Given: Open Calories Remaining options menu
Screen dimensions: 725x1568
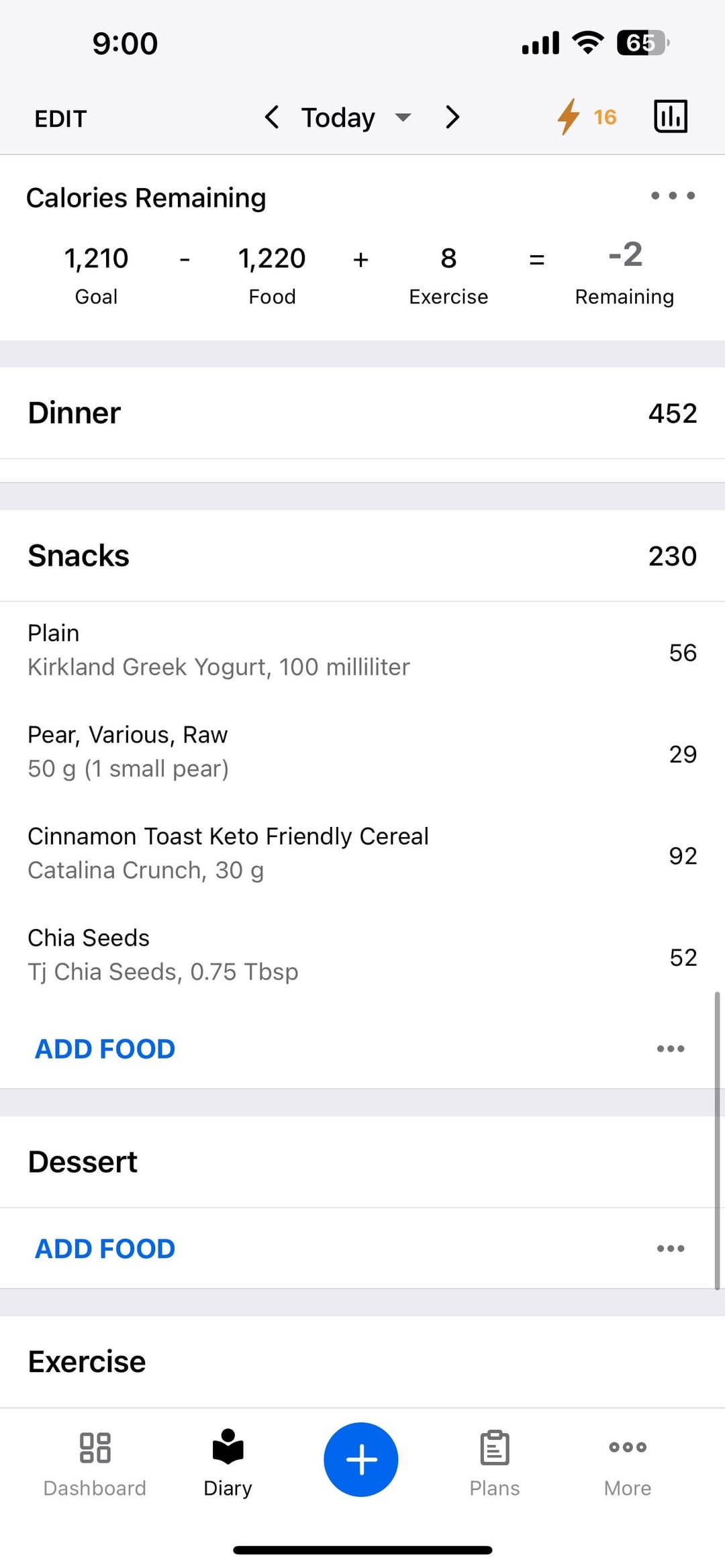Looking at the screenshot, I should click(673, 196).
